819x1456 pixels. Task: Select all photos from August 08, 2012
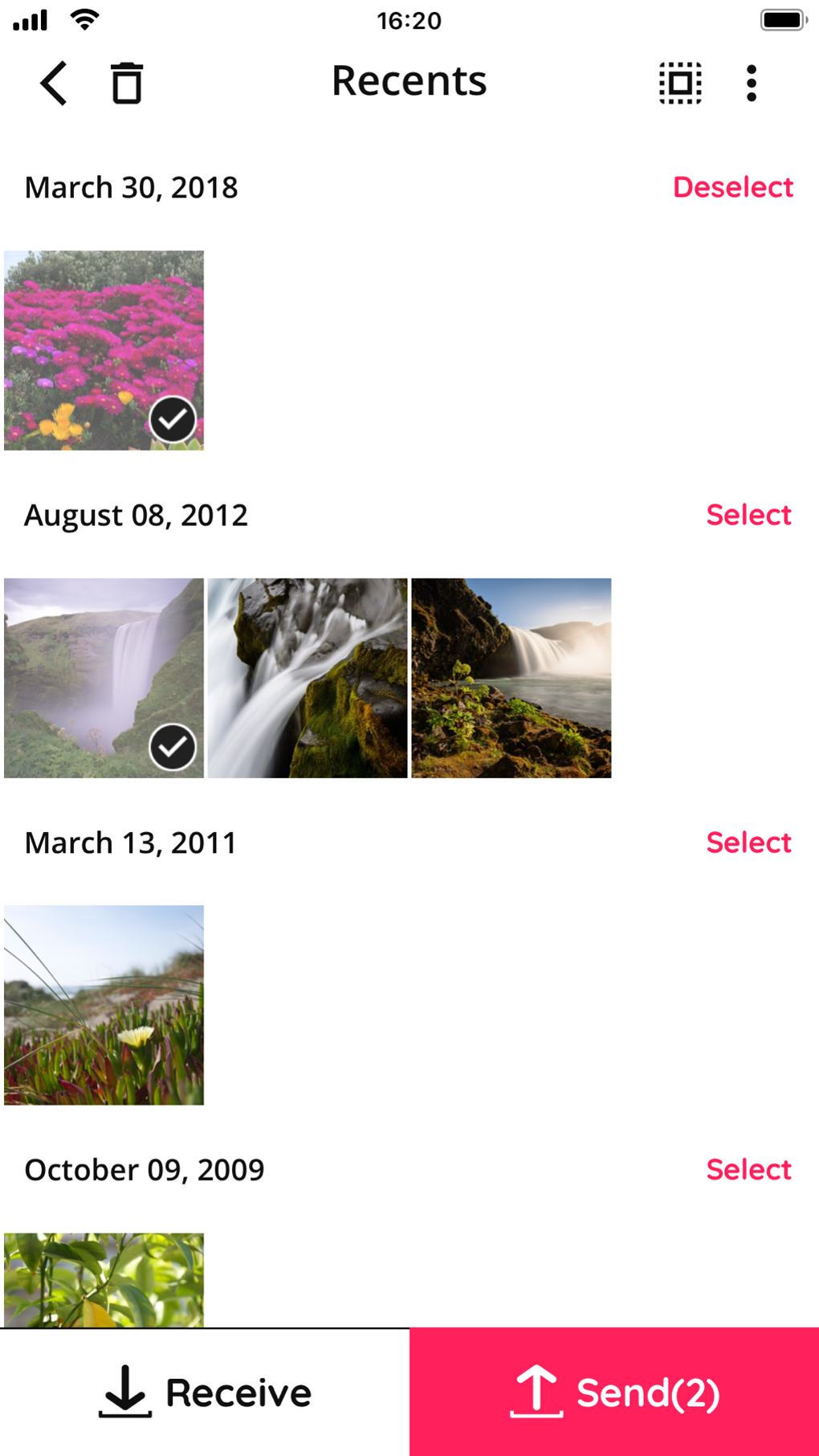(x=748, y=515)
